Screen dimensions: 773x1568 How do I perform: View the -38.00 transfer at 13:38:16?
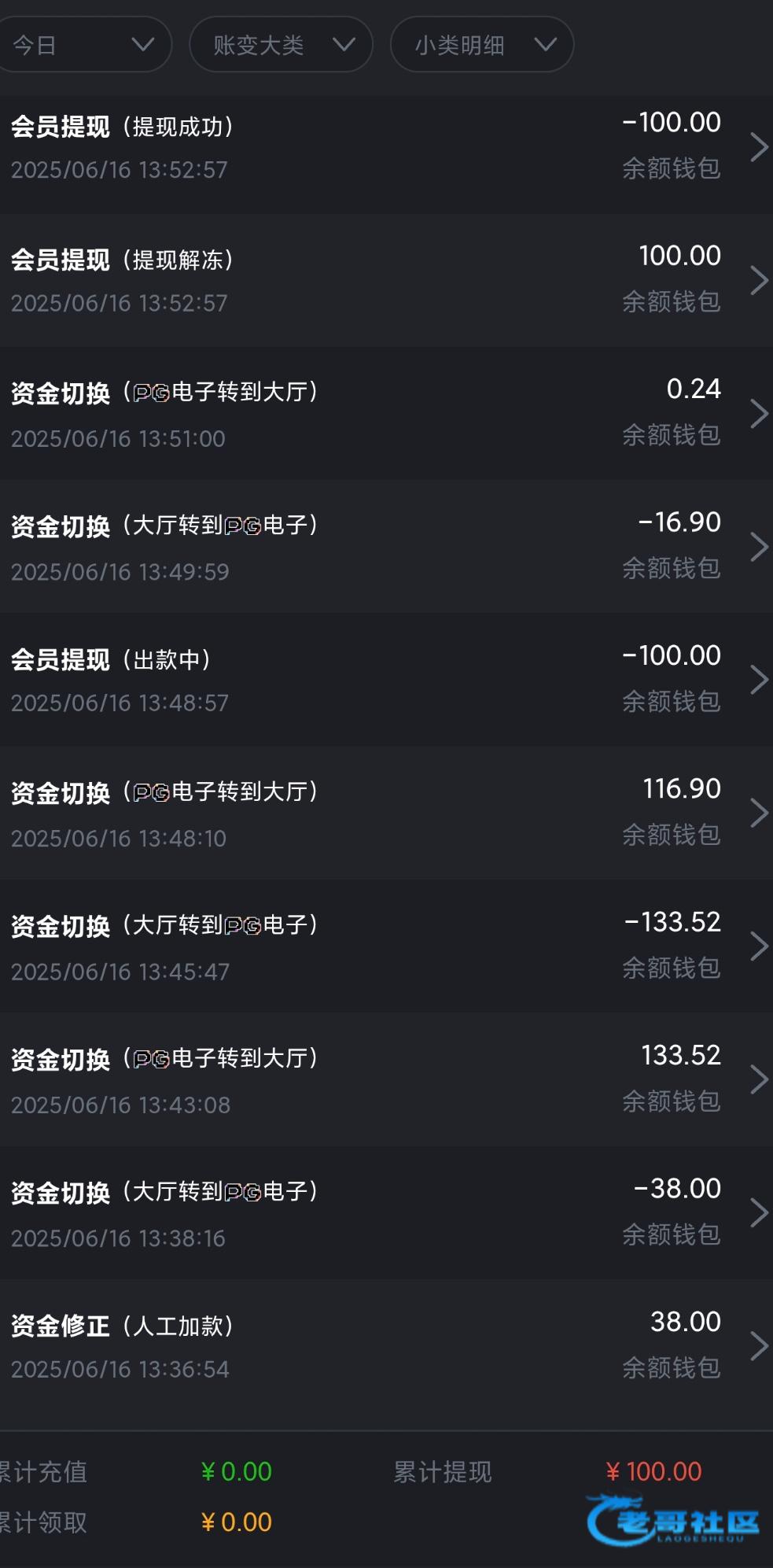click(x=386, y=1212)
